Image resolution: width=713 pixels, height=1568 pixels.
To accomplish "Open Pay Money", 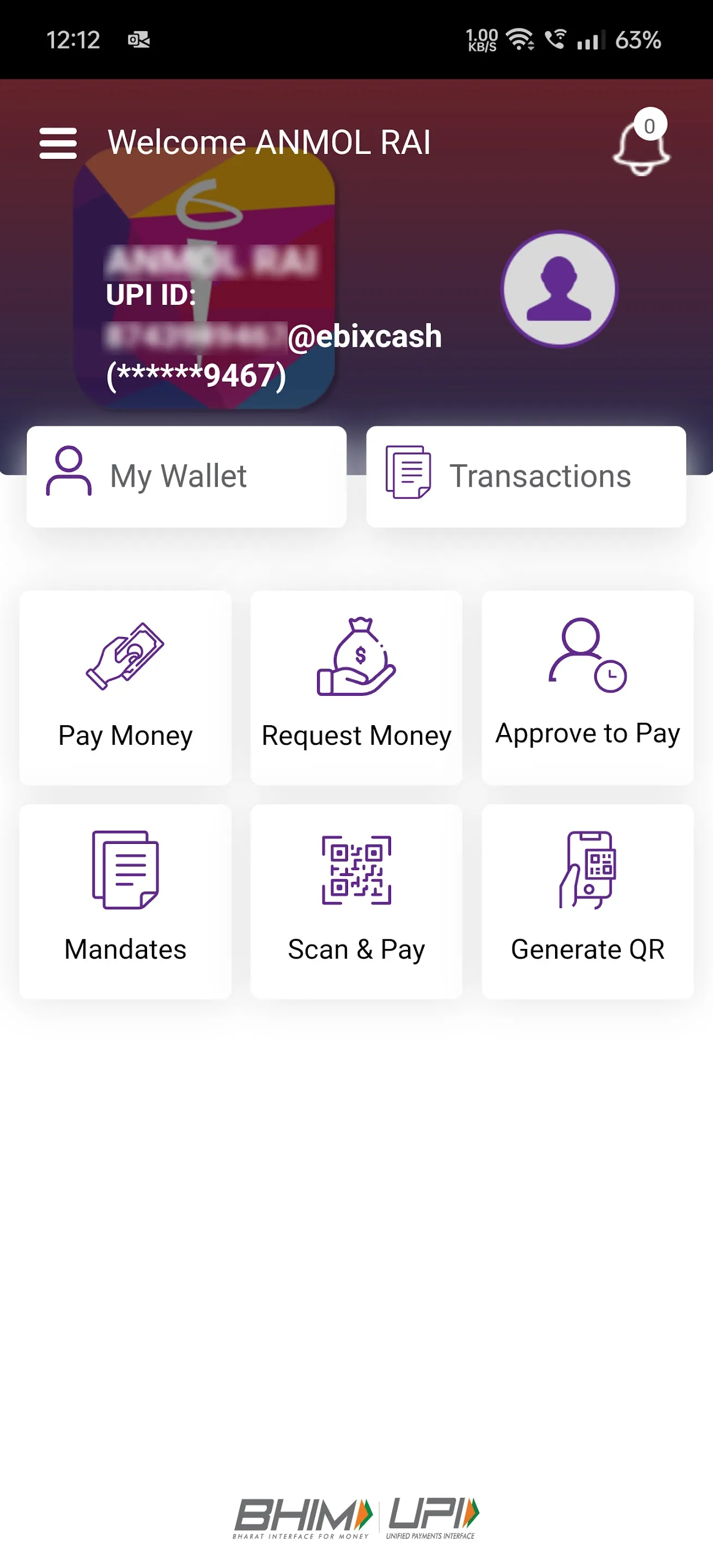I will click(x=124, y=688).
